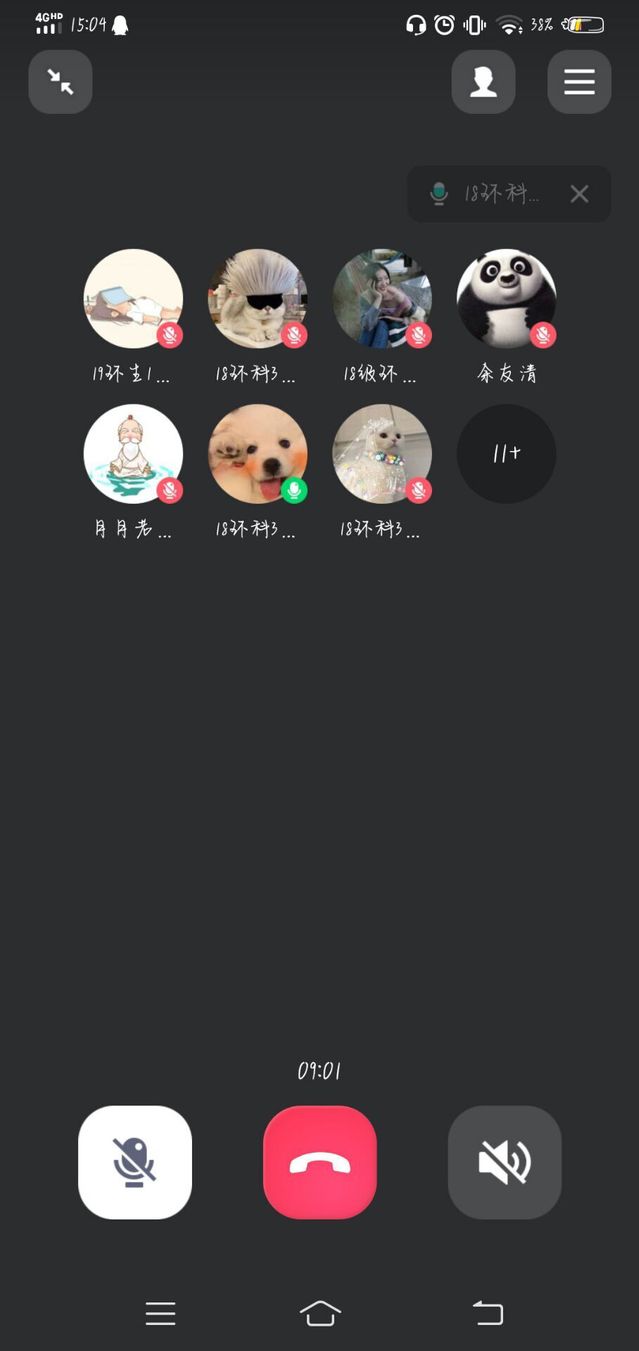Open avatar of 月月老...

133,453
